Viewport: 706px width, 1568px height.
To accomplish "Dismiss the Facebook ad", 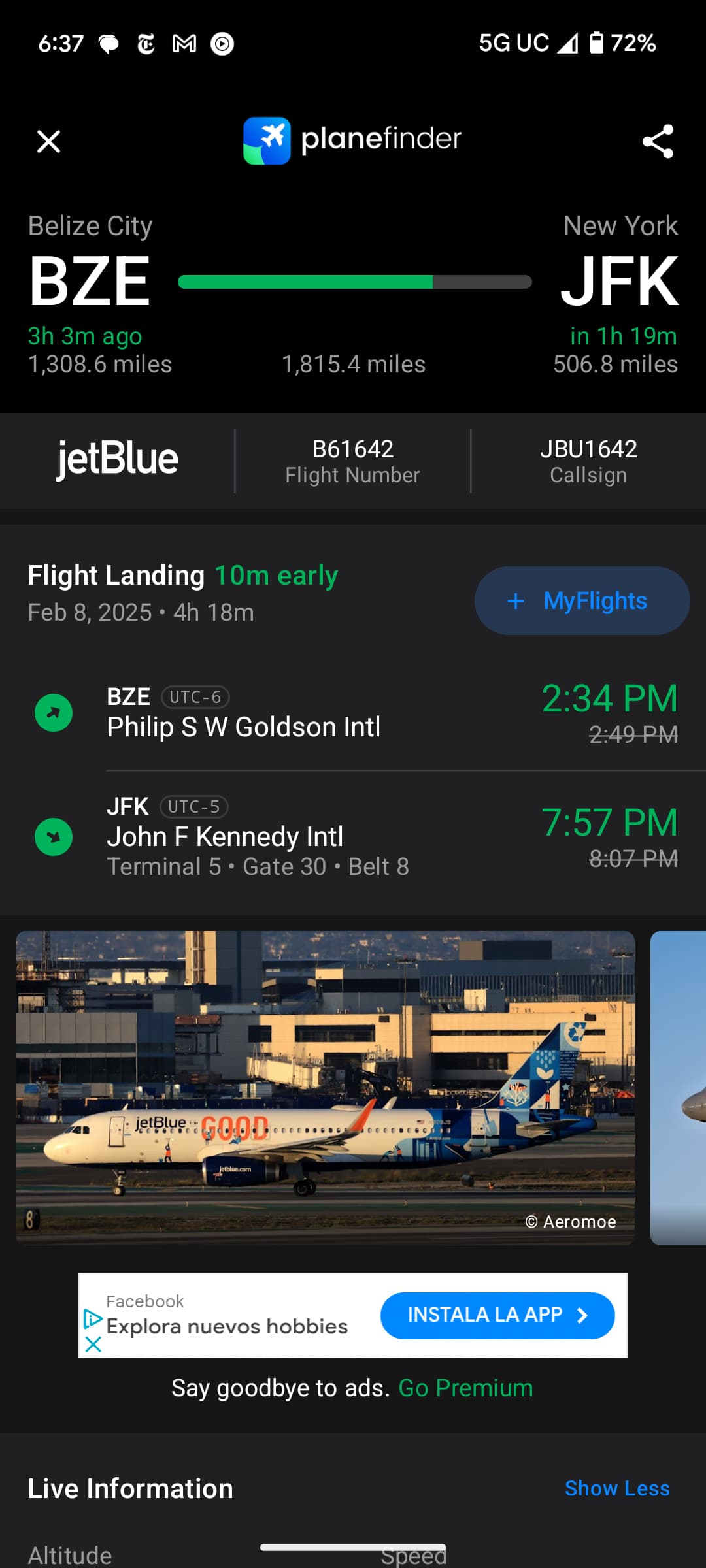I will click(x=93, y=1344).
